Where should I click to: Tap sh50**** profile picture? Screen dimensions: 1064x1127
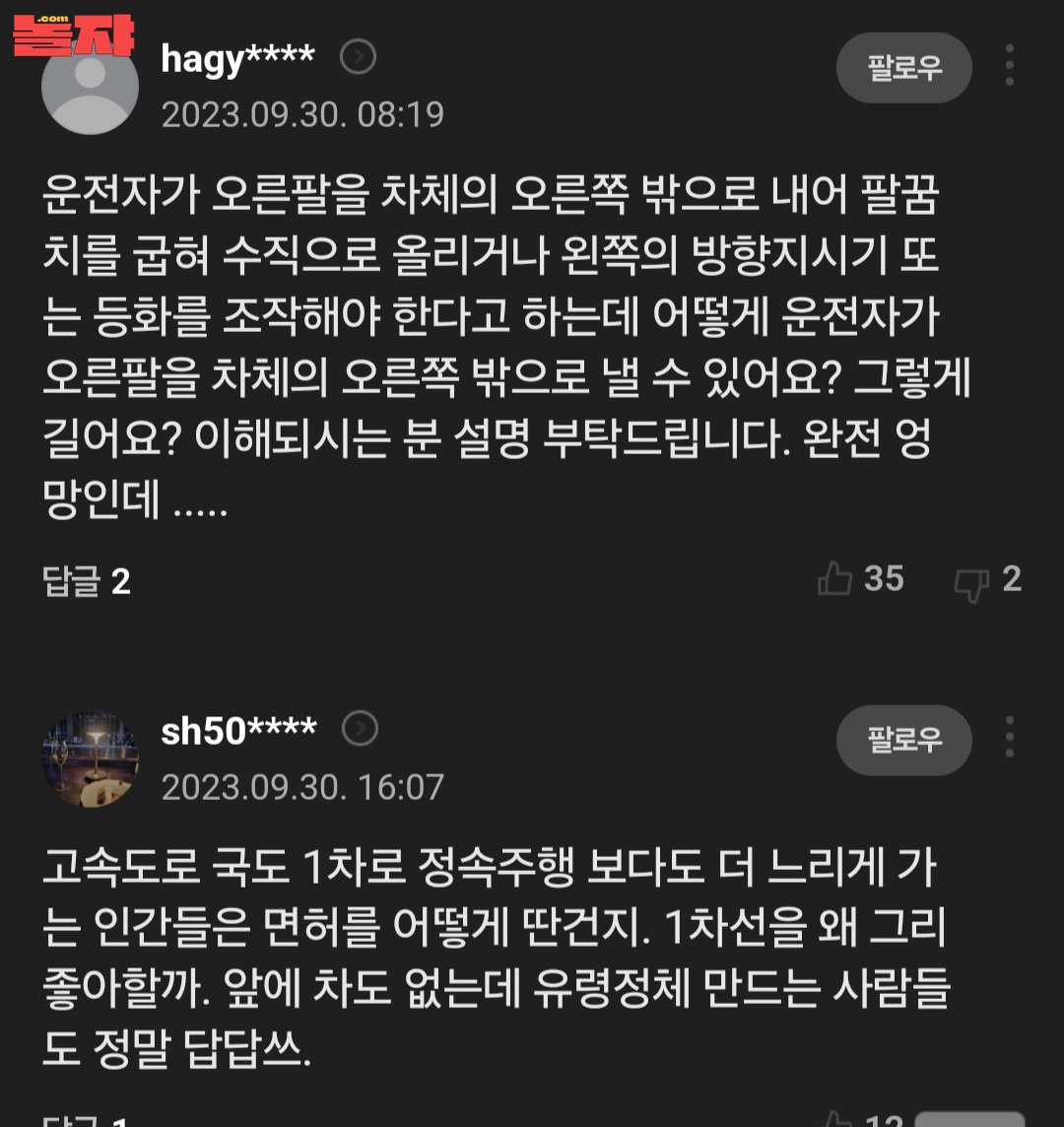click(x=90, y=759)
